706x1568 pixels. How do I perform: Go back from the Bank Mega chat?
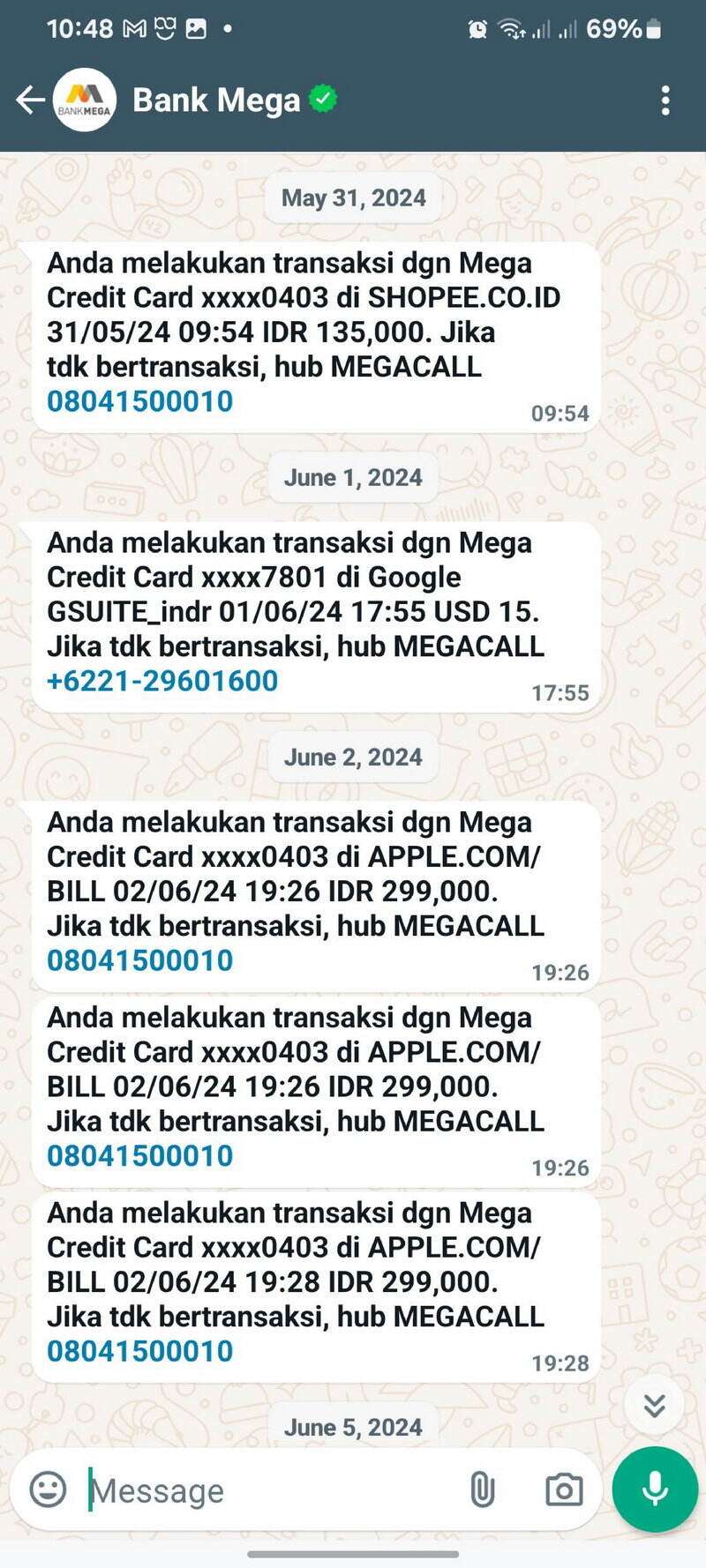click(x=30, y=100)
